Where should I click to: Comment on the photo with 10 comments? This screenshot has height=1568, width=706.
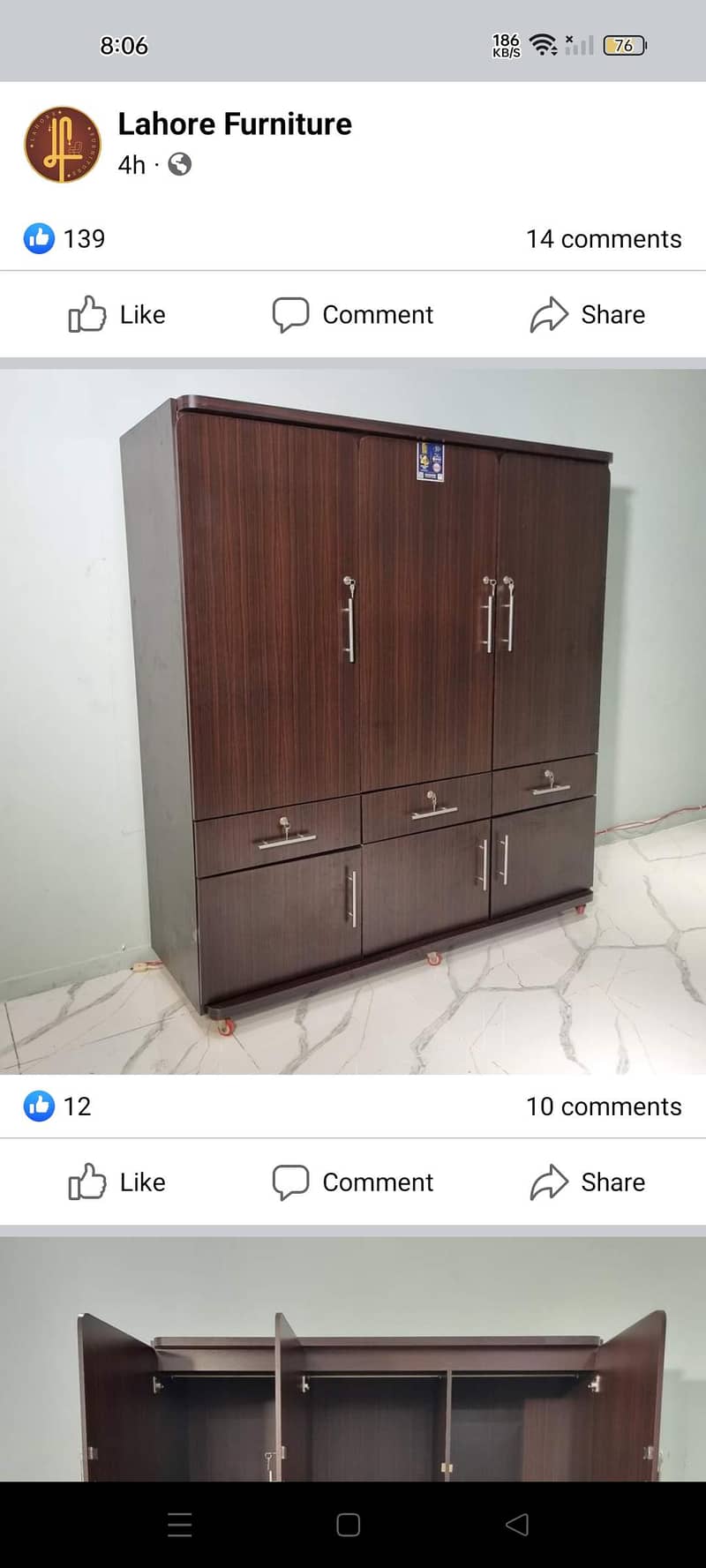(353, 1182)
